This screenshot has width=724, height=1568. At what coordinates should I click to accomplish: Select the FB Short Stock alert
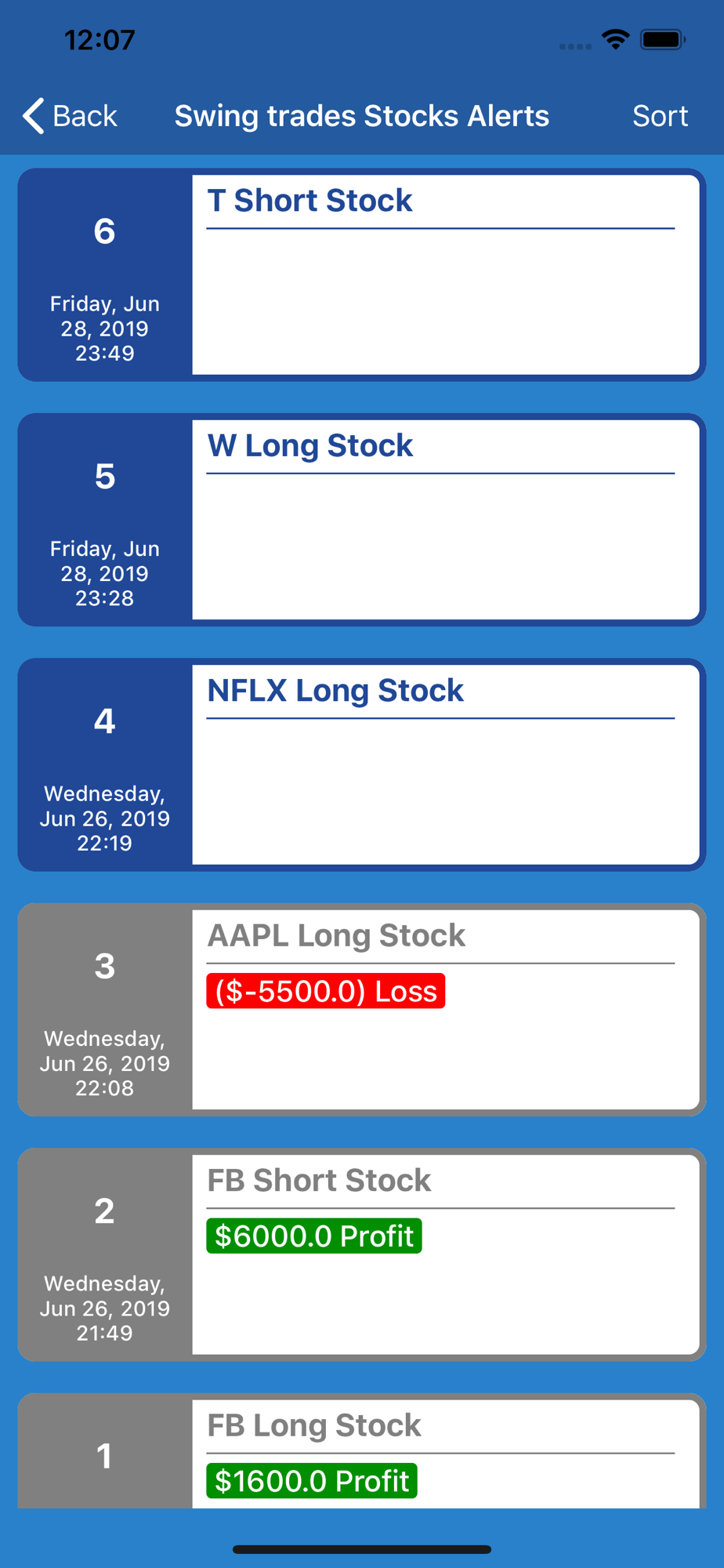coord(362,1254)
